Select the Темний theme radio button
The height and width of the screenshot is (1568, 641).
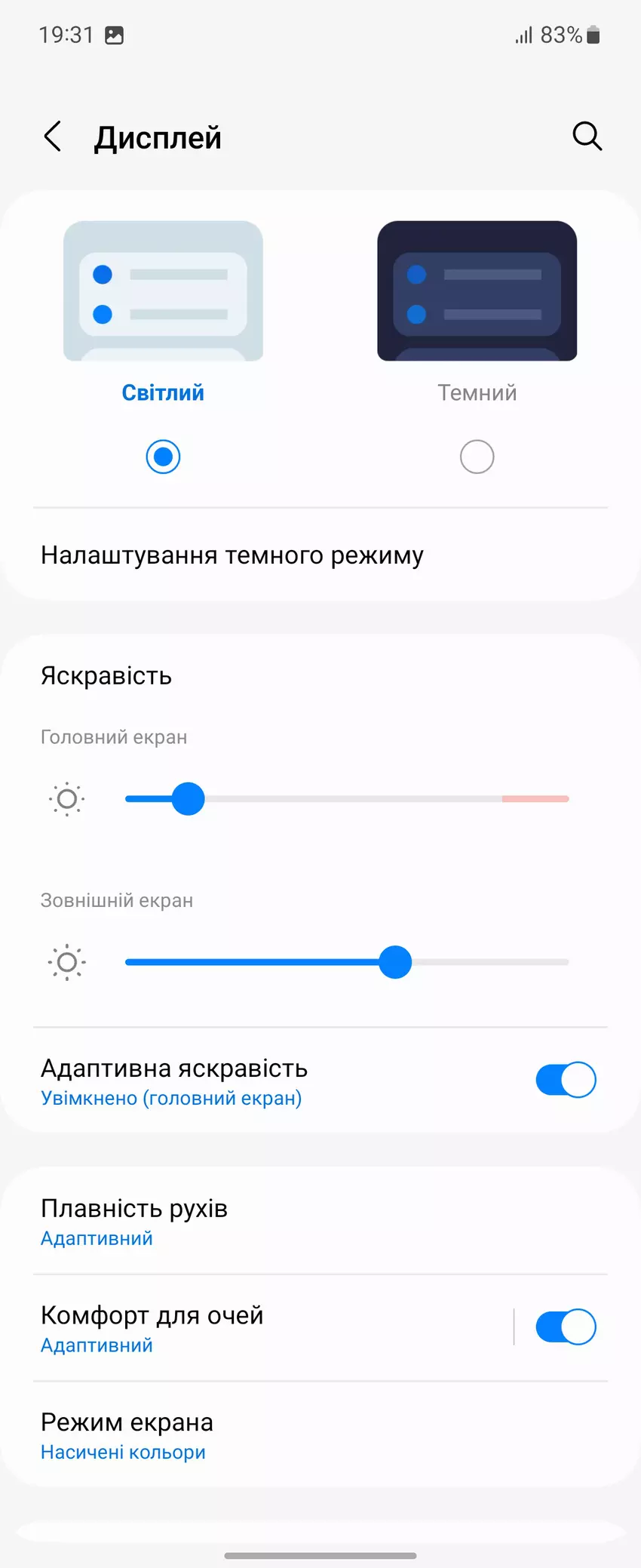point(477,457)
